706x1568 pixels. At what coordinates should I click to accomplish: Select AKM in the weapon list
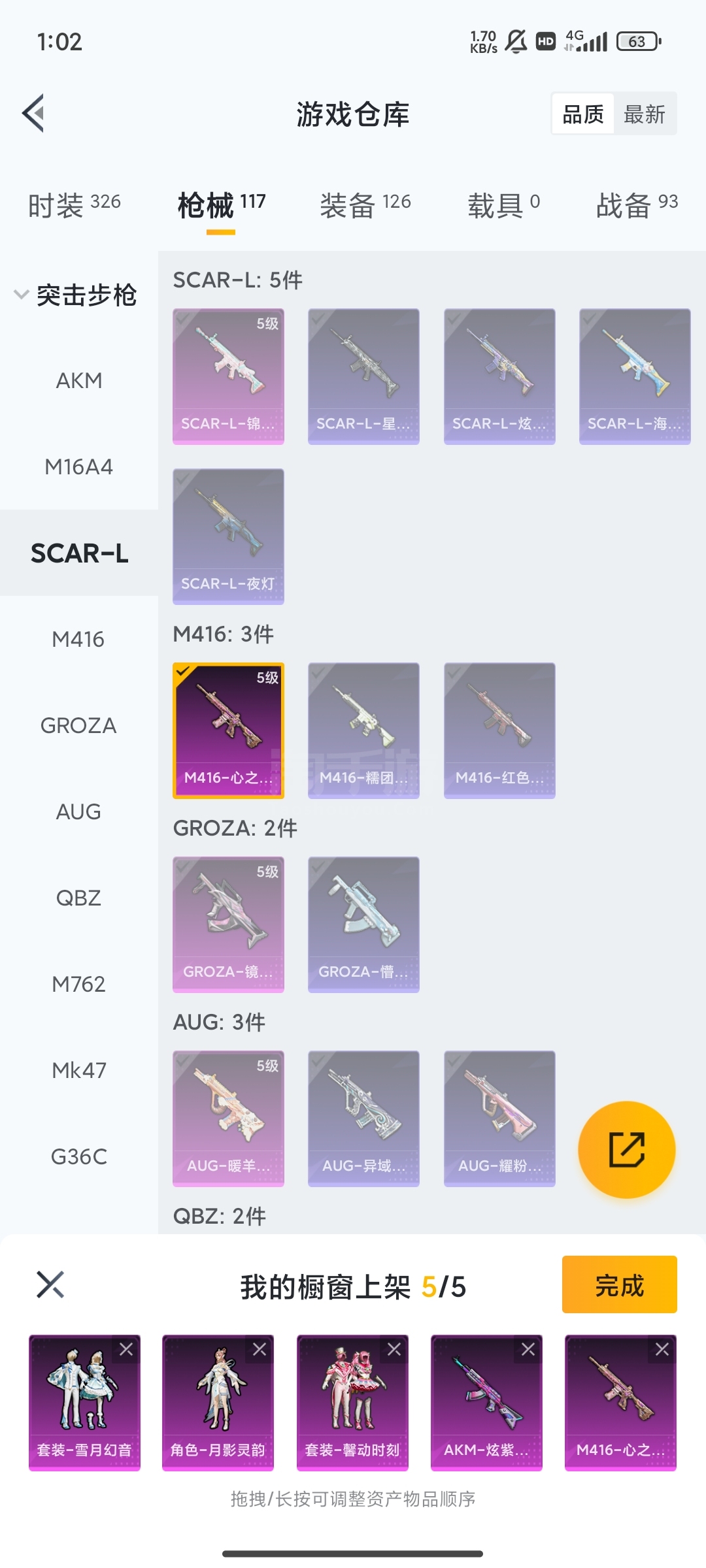click(79, 380)
